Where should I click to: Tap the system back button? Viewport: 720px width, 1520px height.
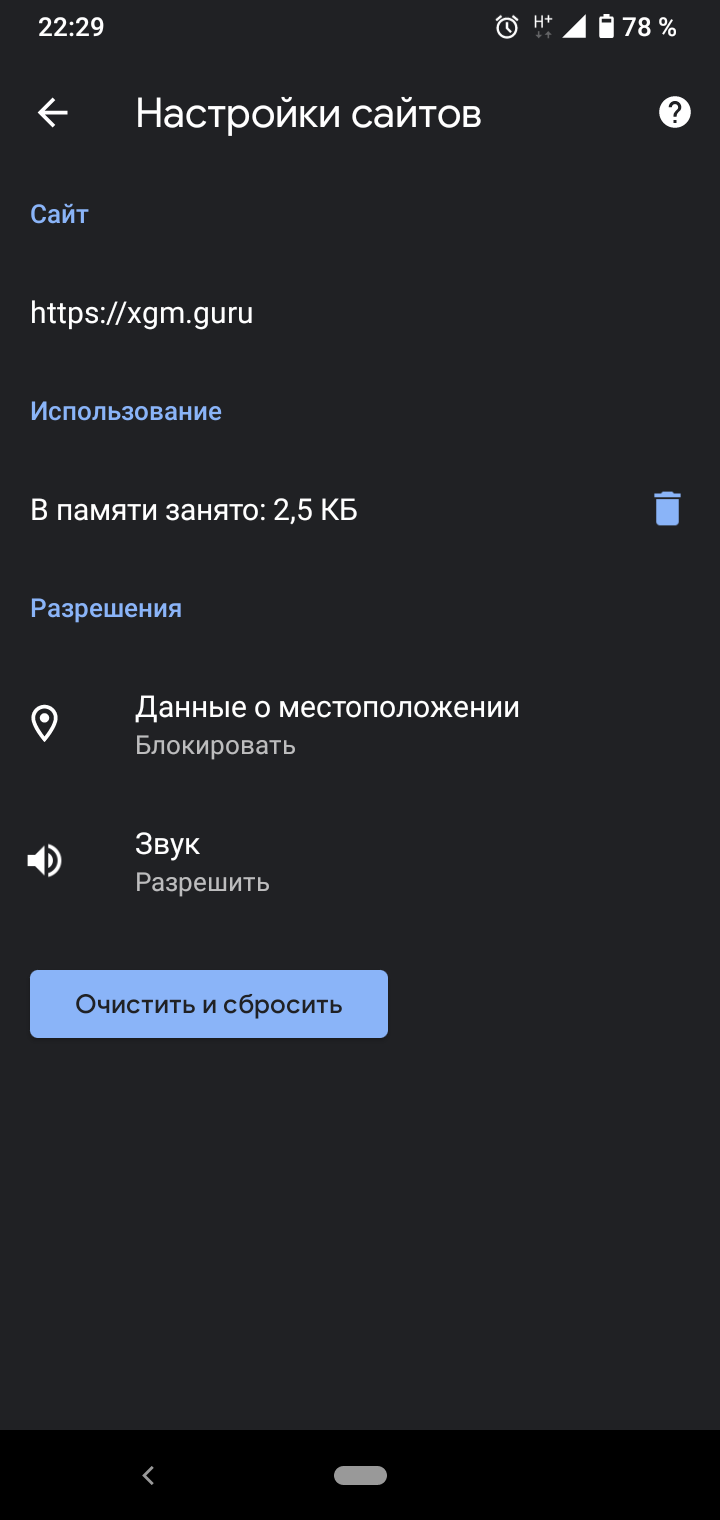coord(148,1475)
